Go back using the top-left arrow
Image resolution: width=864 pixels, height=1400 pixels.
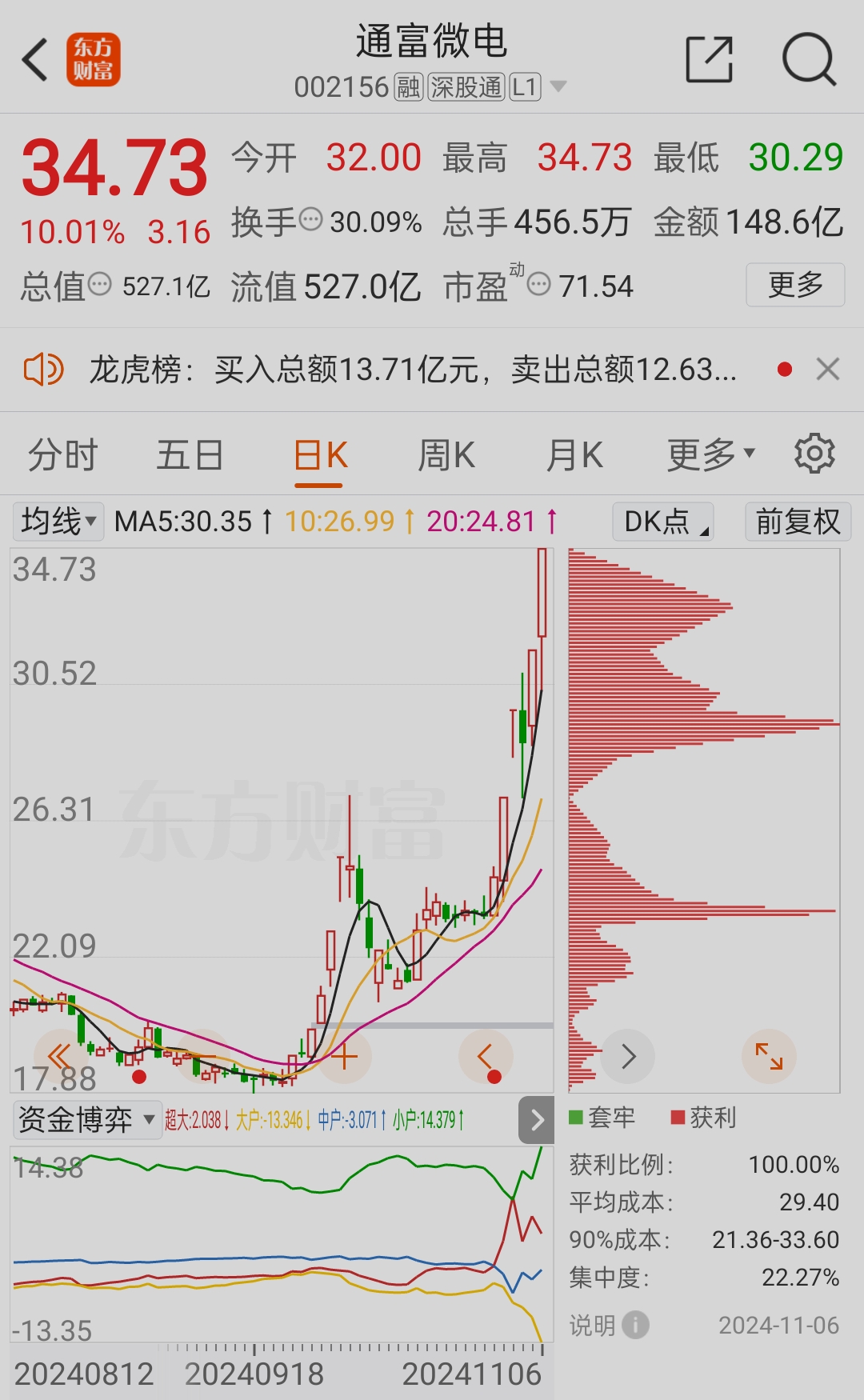pyautogui.click(x=35, y=60)
